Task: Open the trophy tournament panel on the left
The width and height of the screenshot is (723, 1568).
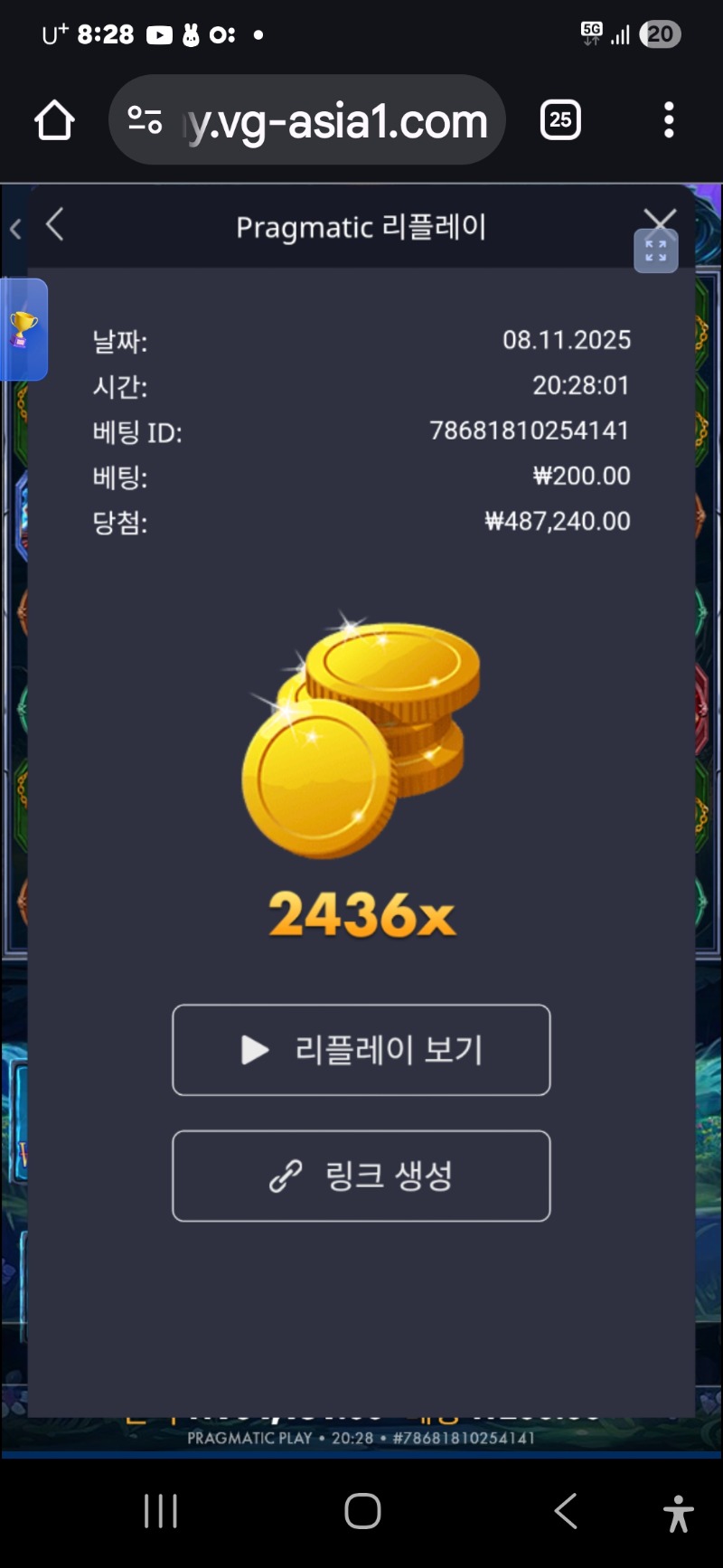Action: (x=23, y=330)
